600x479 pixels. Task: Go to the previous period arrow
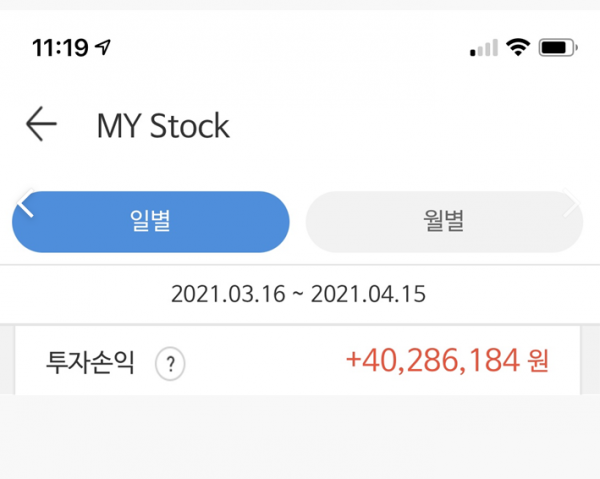(x=26, y=207)
